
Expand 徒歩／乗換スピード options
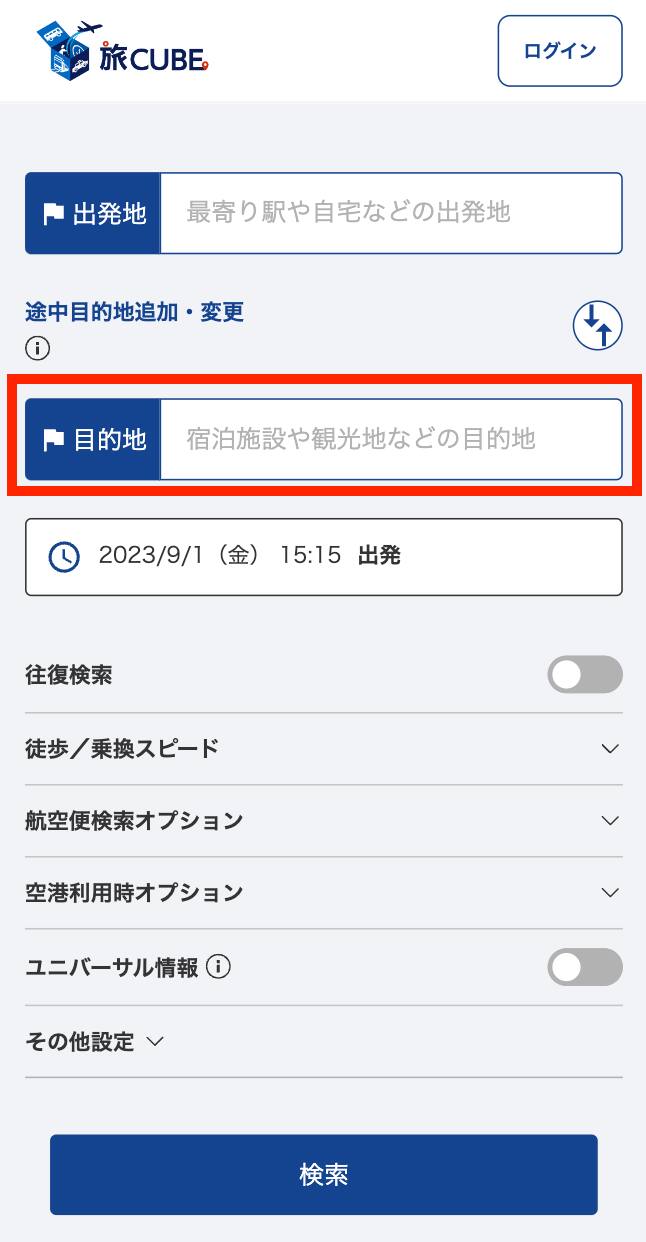pyautogui.click(x=323, y=748)
